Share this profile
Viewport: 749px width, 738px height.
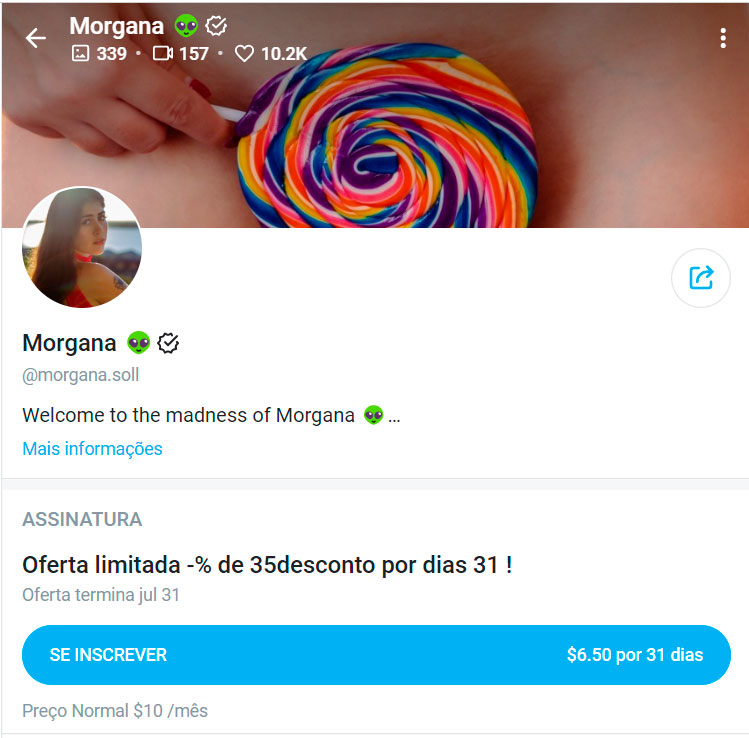tap(701, 277)
